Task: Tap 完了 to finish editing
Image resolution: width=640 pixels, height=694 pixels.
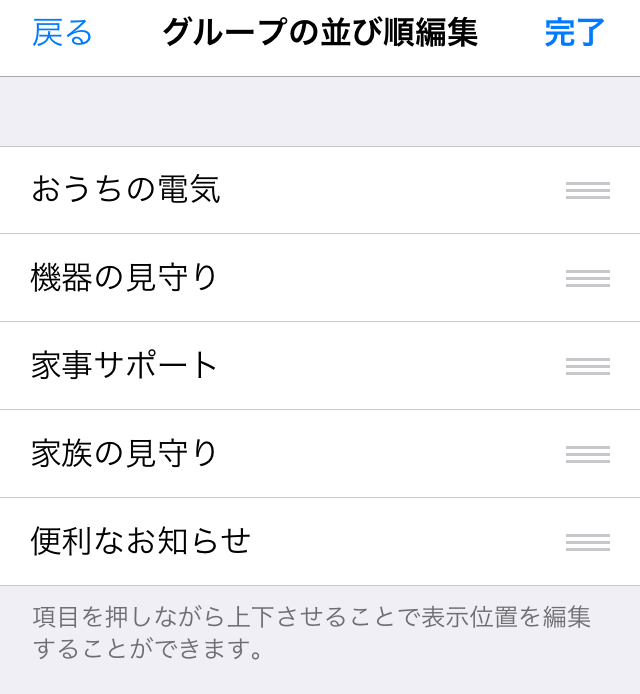Action: 575,33
